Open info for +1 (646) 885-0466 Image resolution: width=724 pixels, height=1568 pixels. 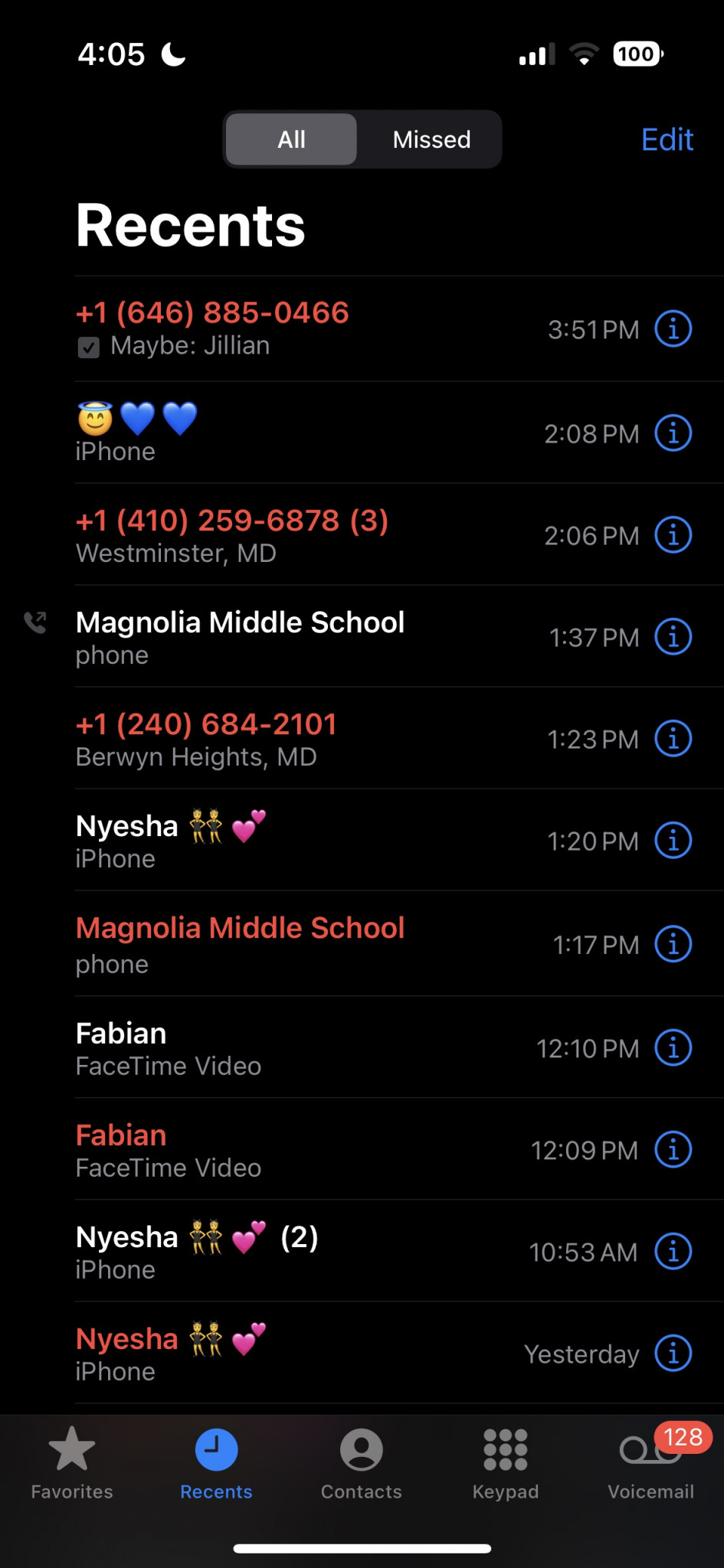673,329
